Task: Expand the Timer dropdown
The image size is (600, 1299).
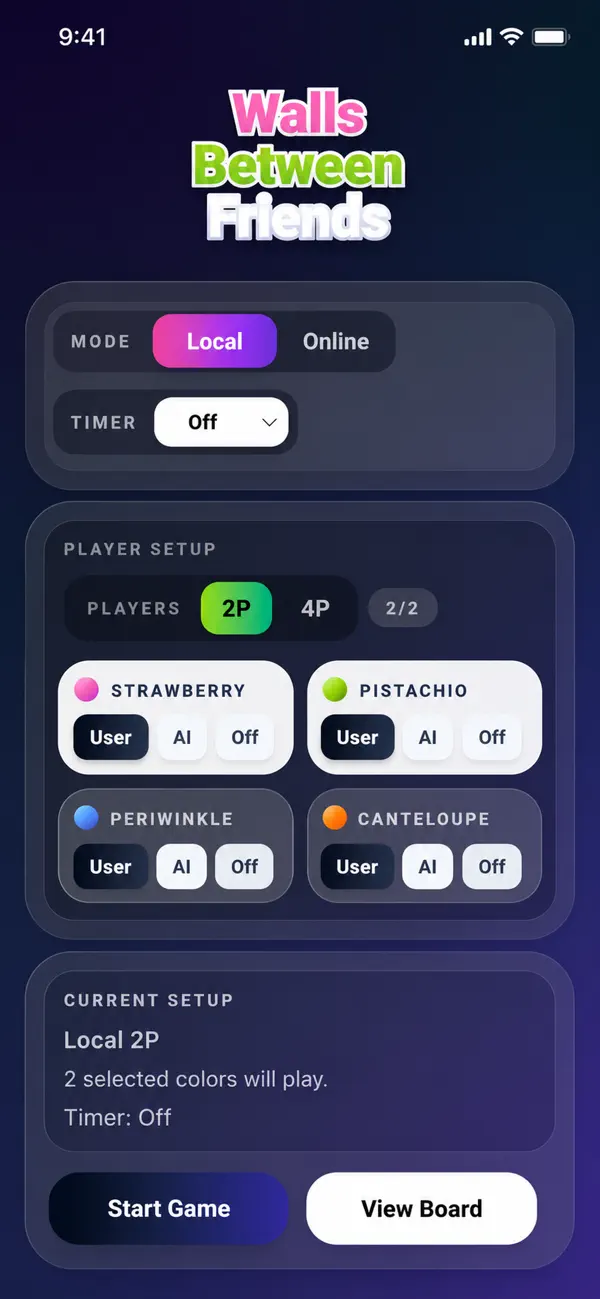Action: [221, 422]
